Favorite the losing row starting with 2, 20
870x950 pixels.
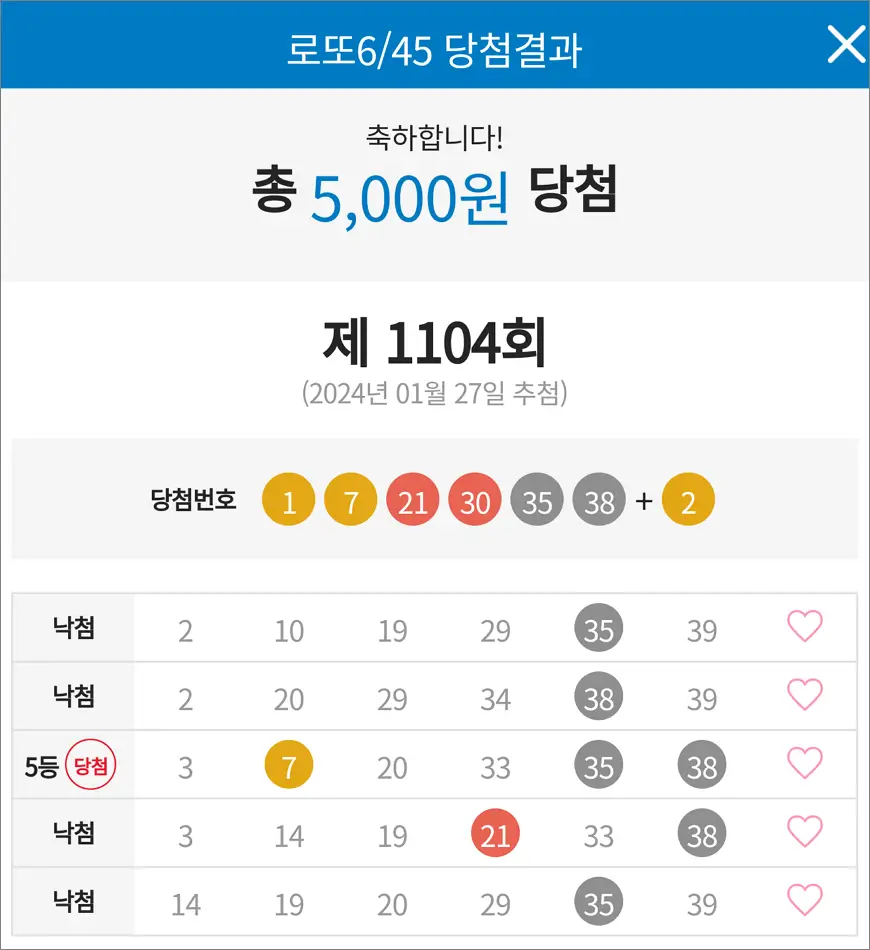coord(804,695)
